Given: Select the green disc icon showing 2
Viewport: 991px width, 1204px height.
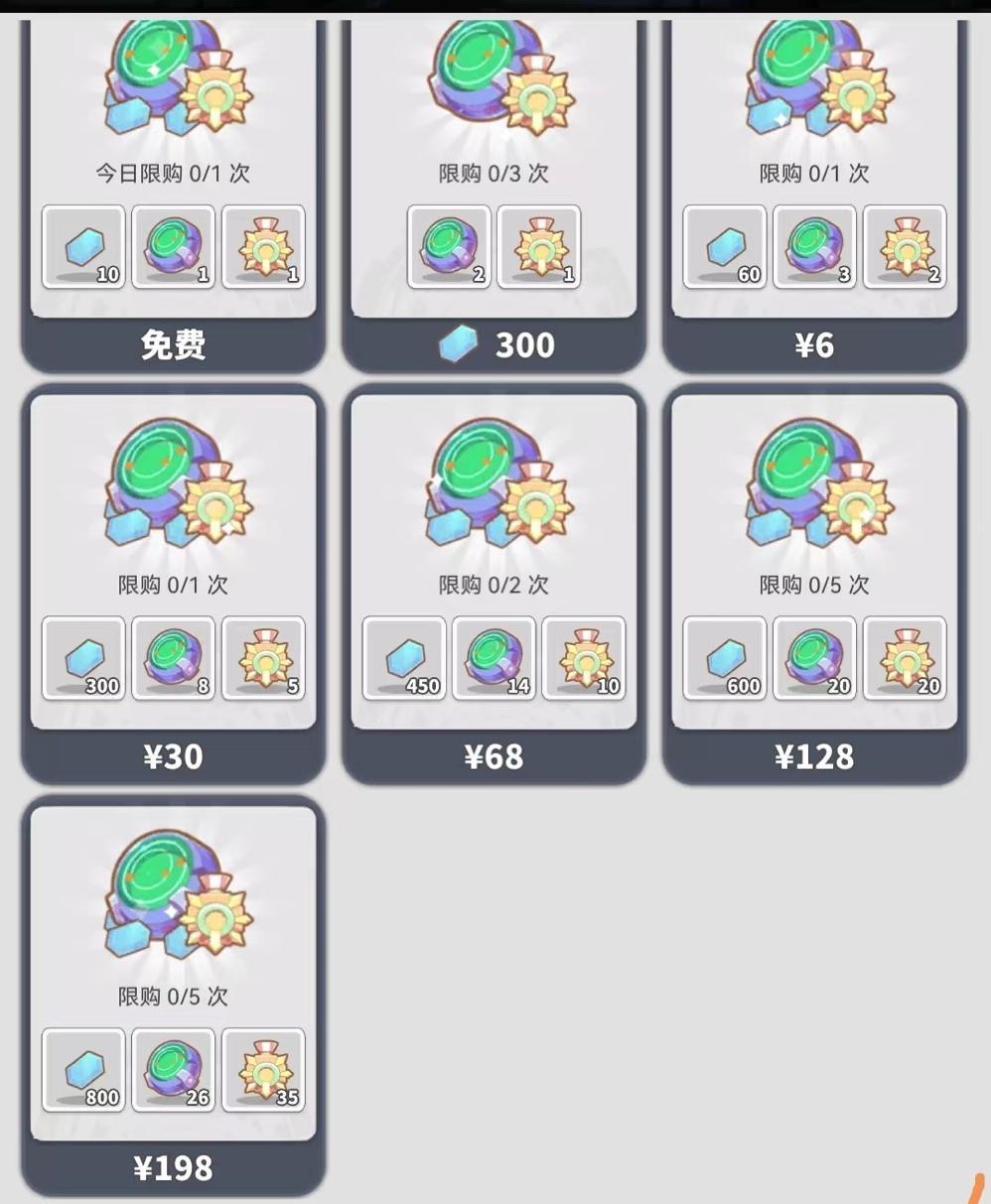Looking at the screenshot, I should tap(448, 247).
